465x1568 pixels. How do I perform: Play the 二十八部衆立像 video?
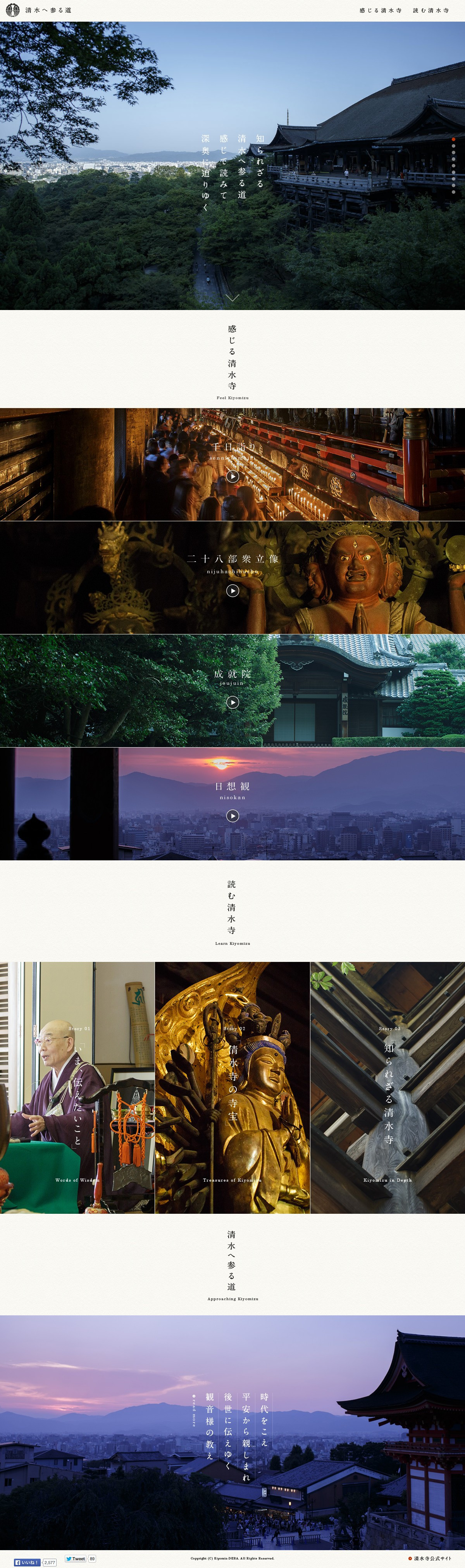232,591
